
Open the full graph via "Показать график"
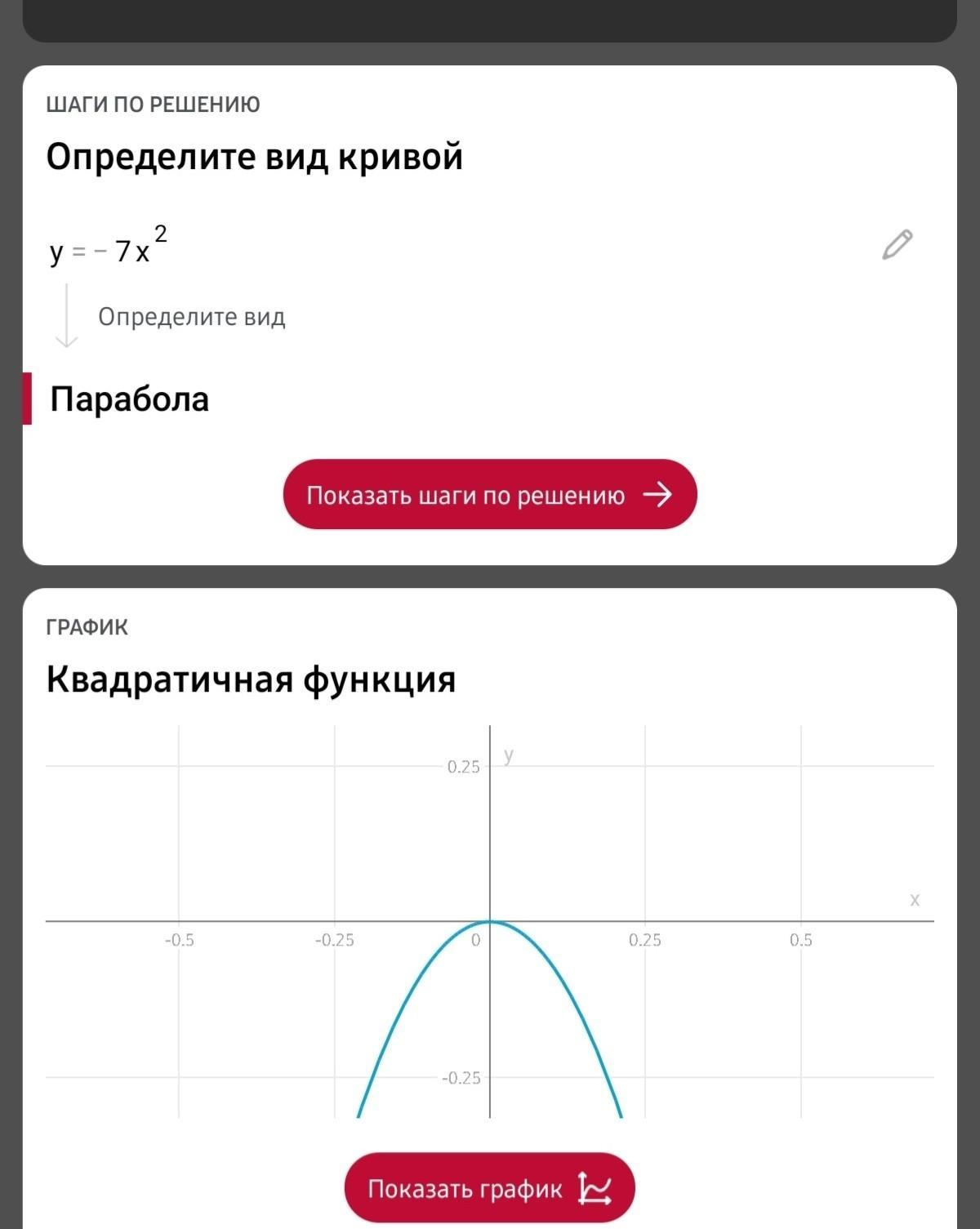489,1187
